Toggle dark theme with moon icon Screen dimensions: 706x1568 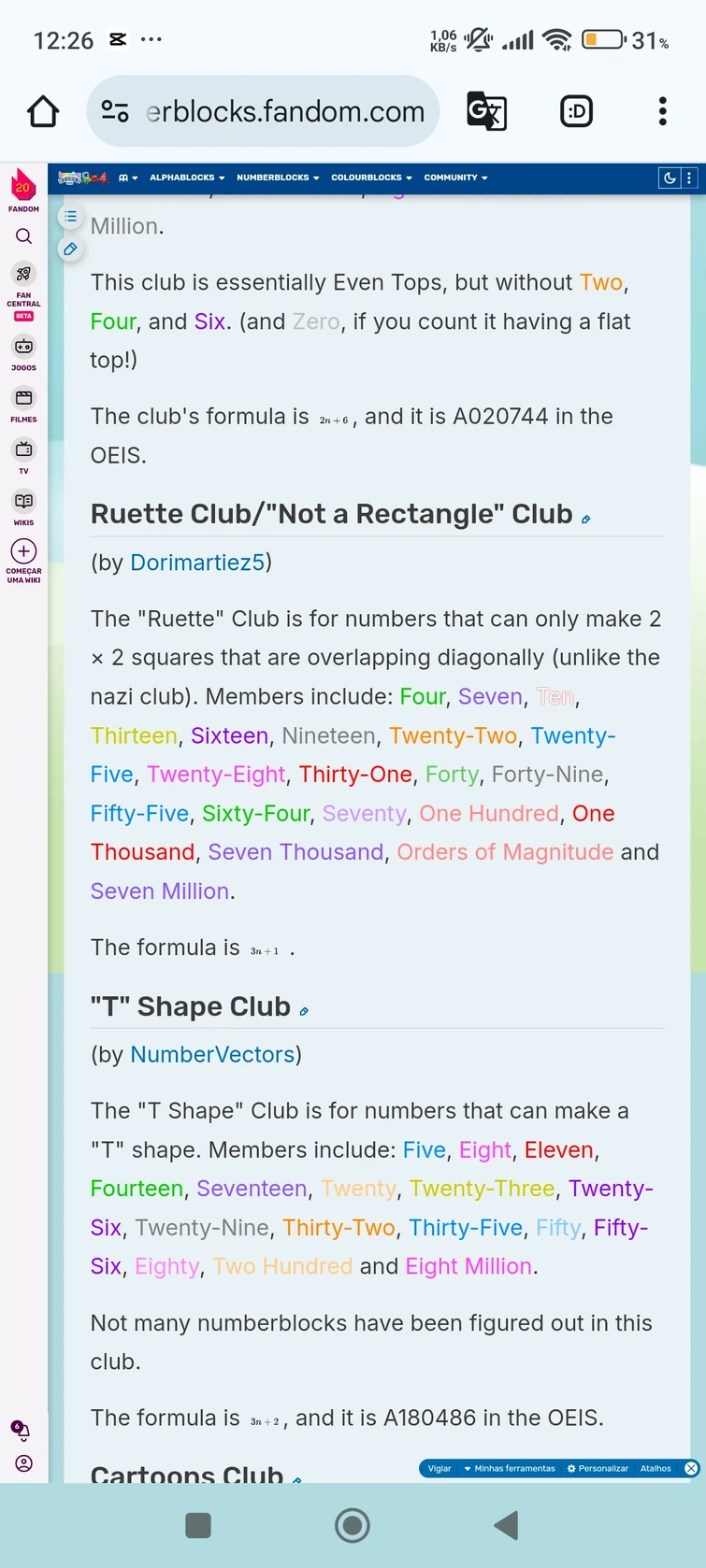670,178
